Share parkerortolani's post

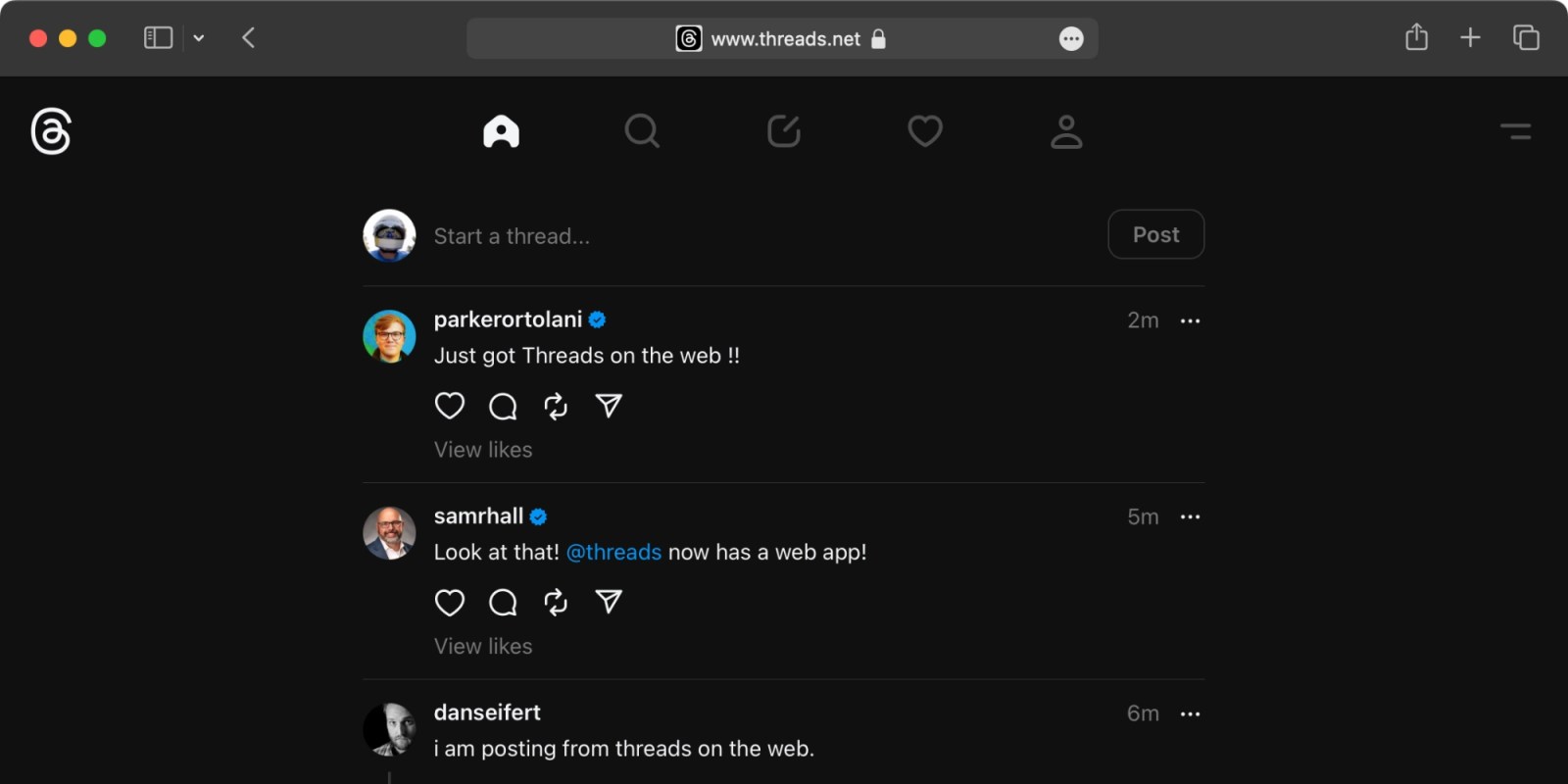[x=609, y=406]
